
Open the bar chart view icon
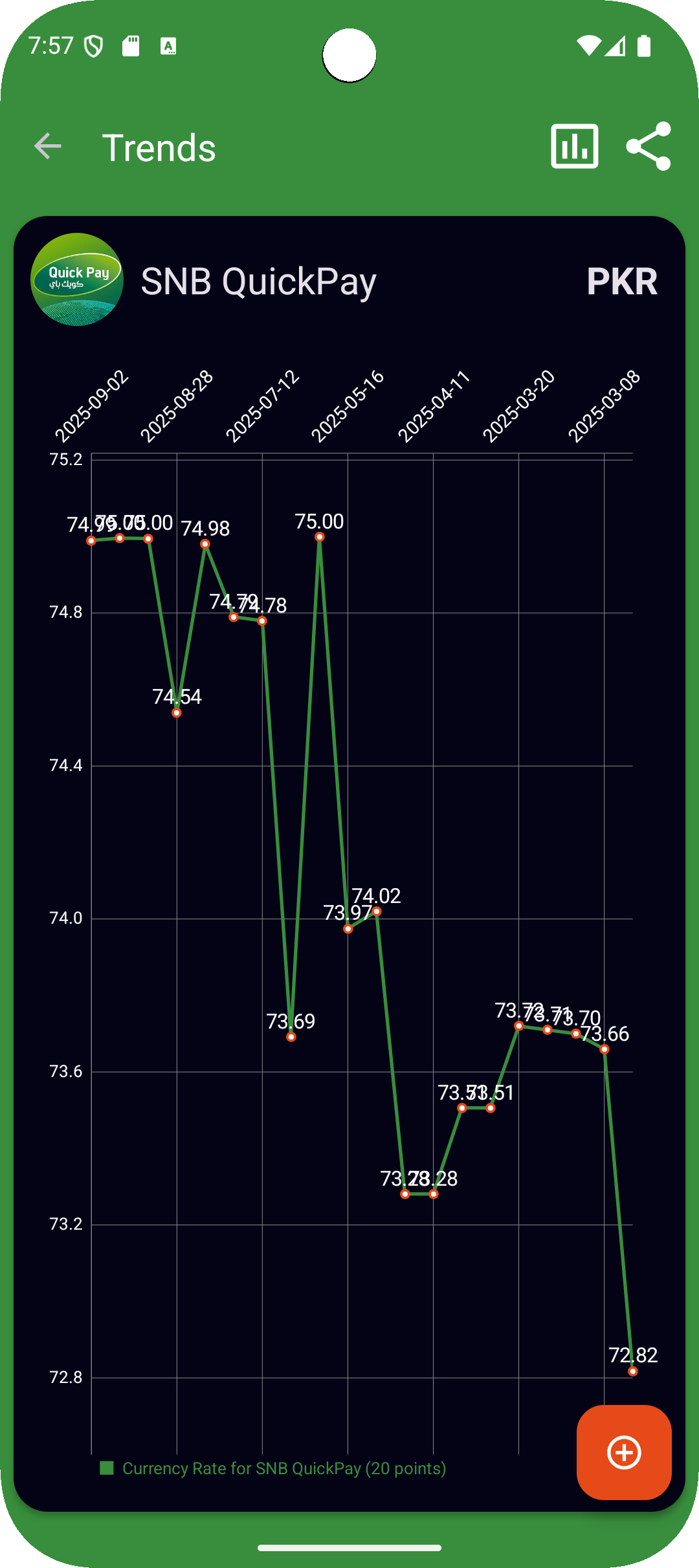574,146
